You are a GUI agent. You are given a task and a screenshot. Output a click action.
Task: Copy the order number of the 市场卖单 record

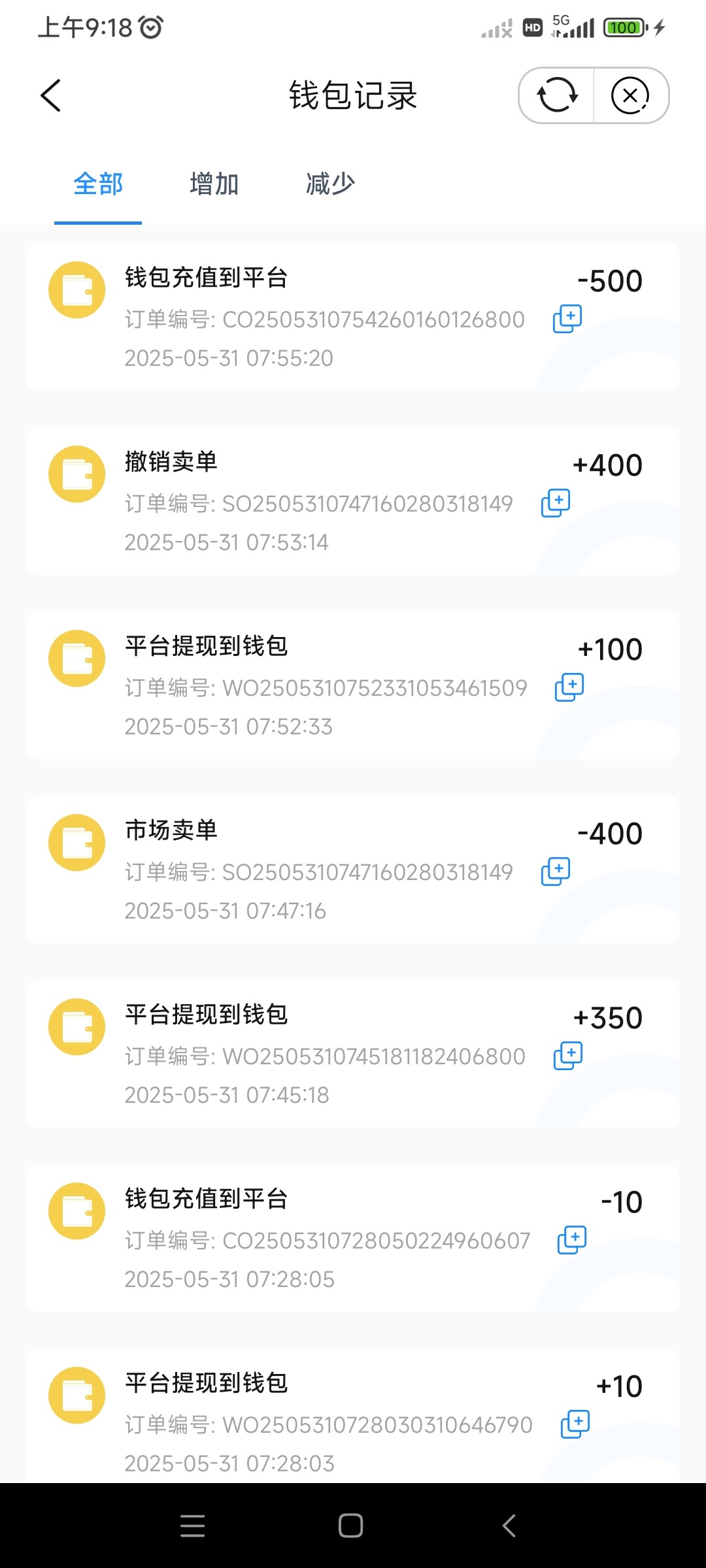click(556, 872)
